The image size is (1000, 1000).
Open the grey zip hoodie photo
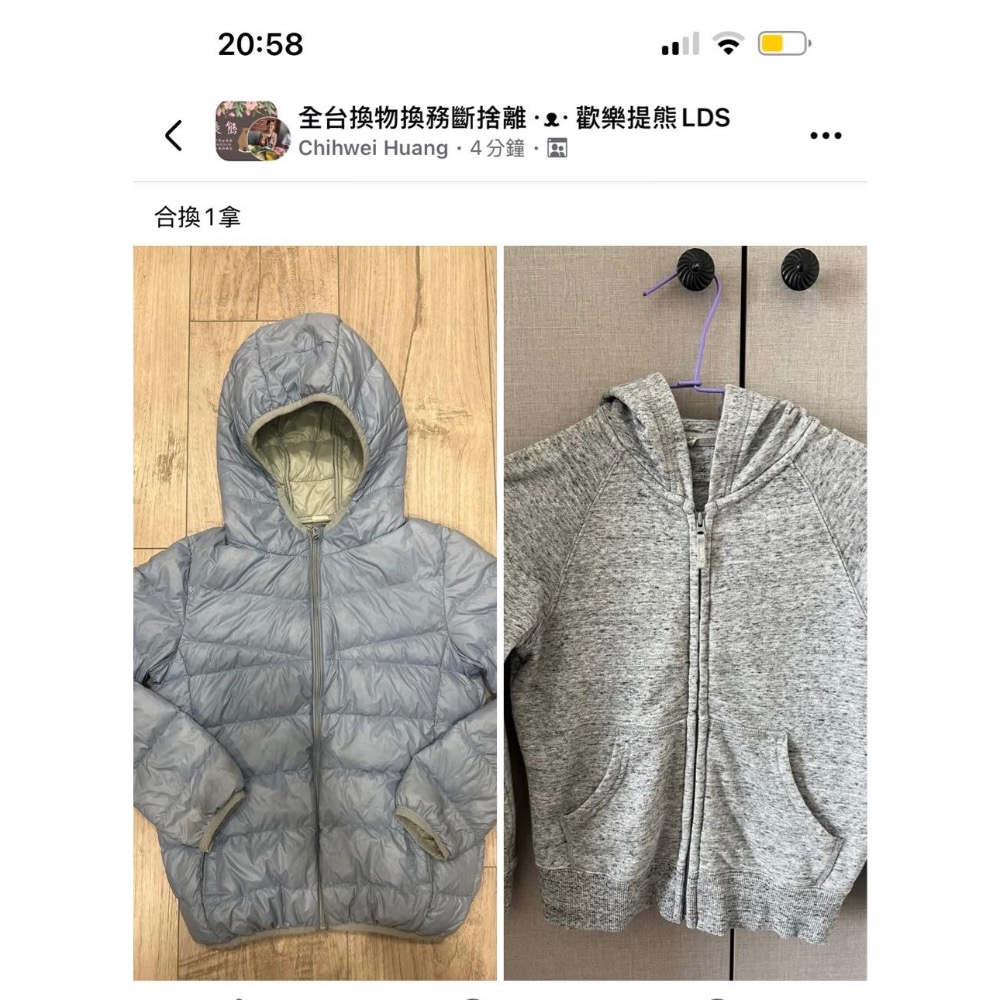click(x=685, y=612)
